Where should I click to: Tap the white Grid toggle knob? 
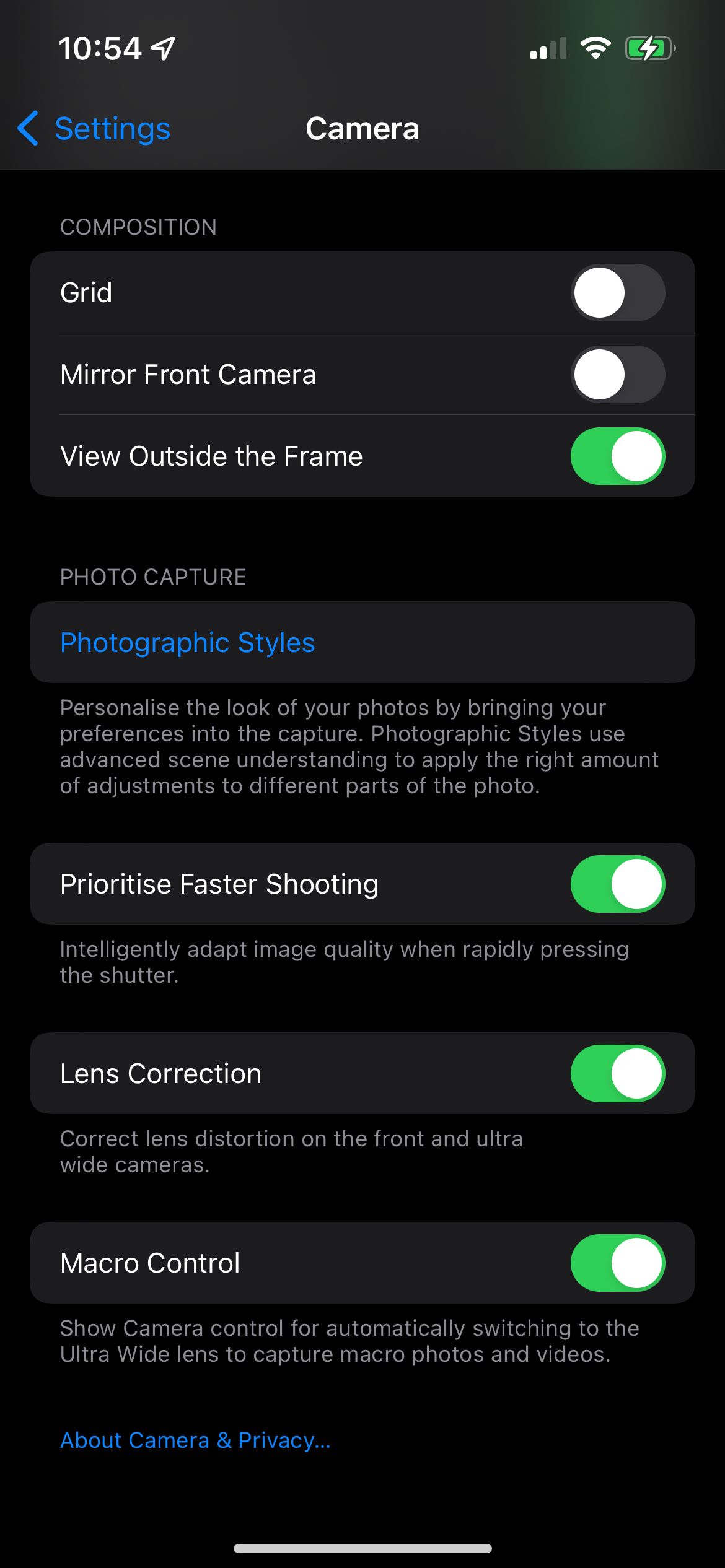(599, 292)
